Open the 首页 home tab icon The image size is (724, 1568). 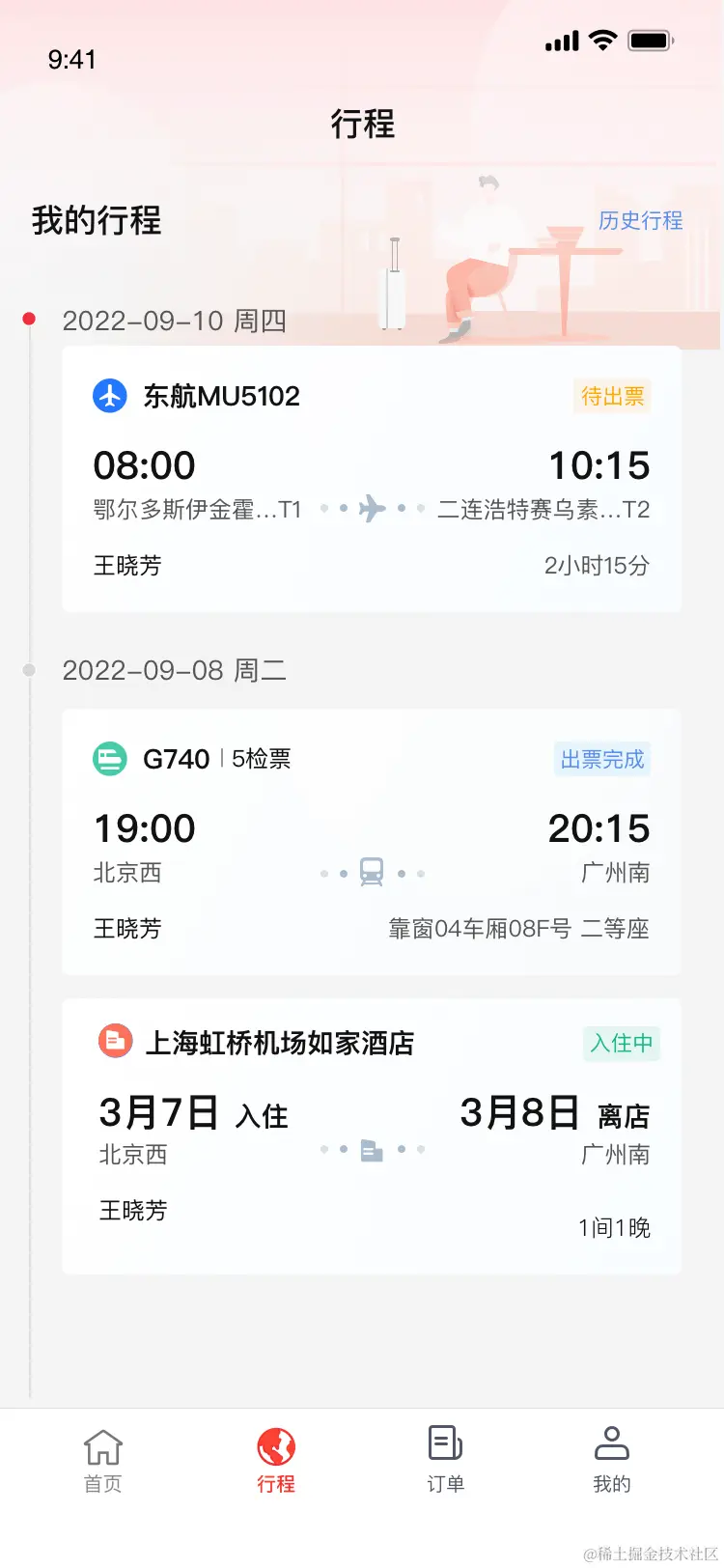101,1445
